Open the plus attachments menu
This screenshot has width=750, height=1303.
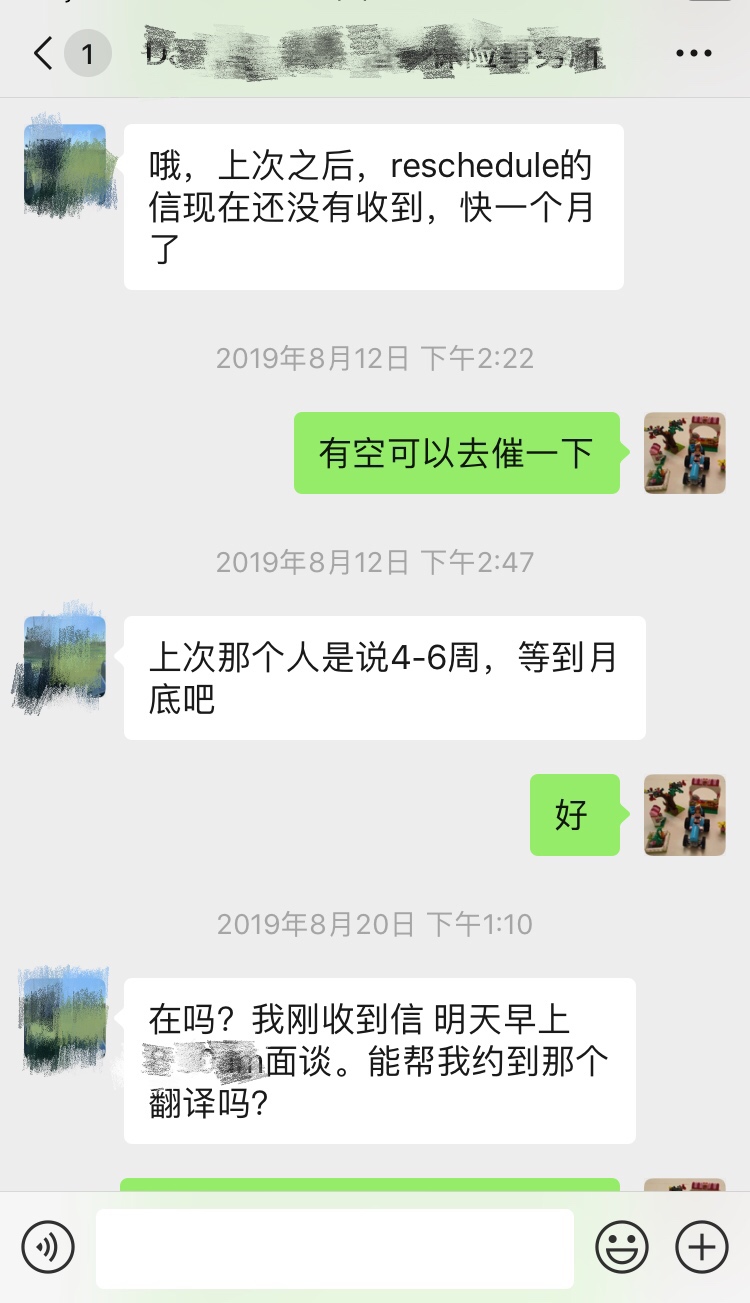702,1247
